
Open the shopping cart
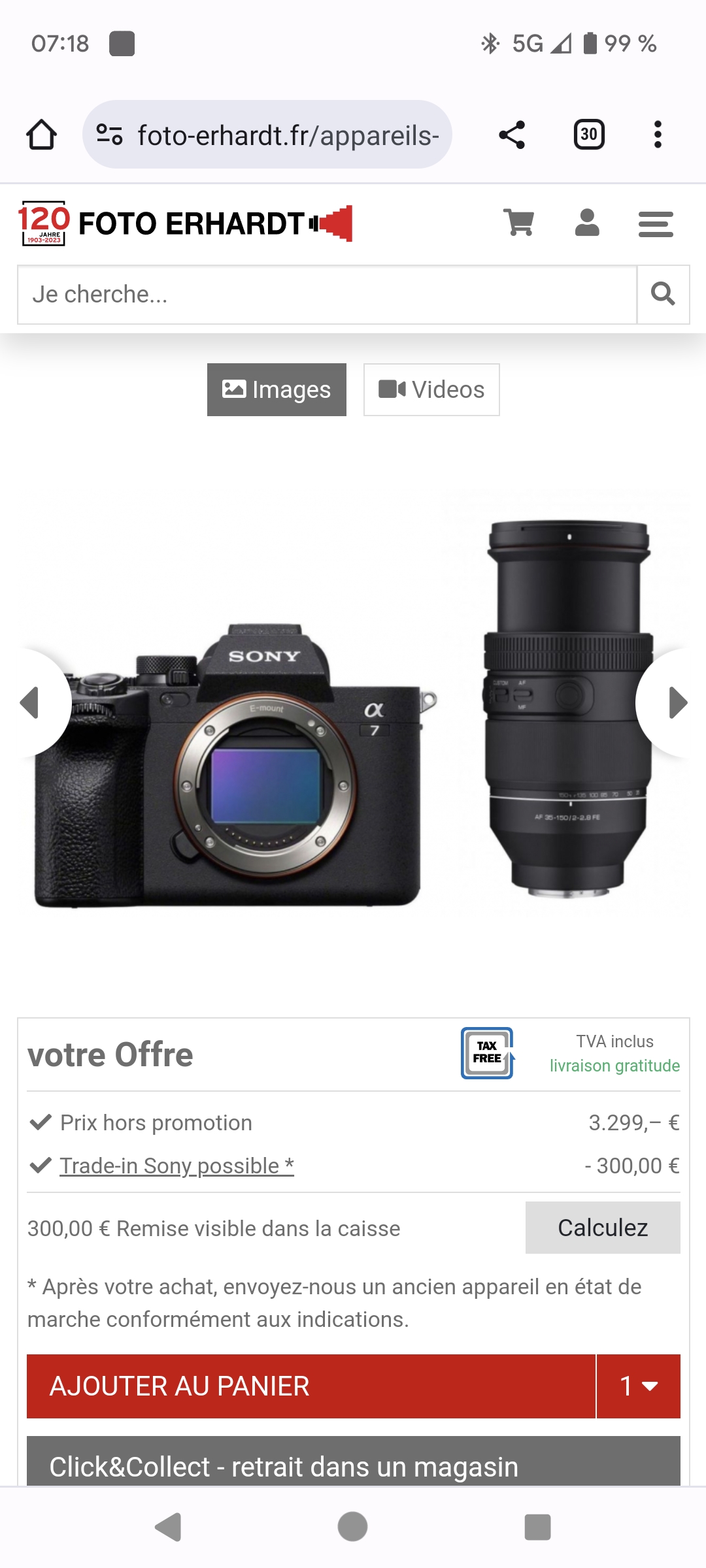(519, 223)
